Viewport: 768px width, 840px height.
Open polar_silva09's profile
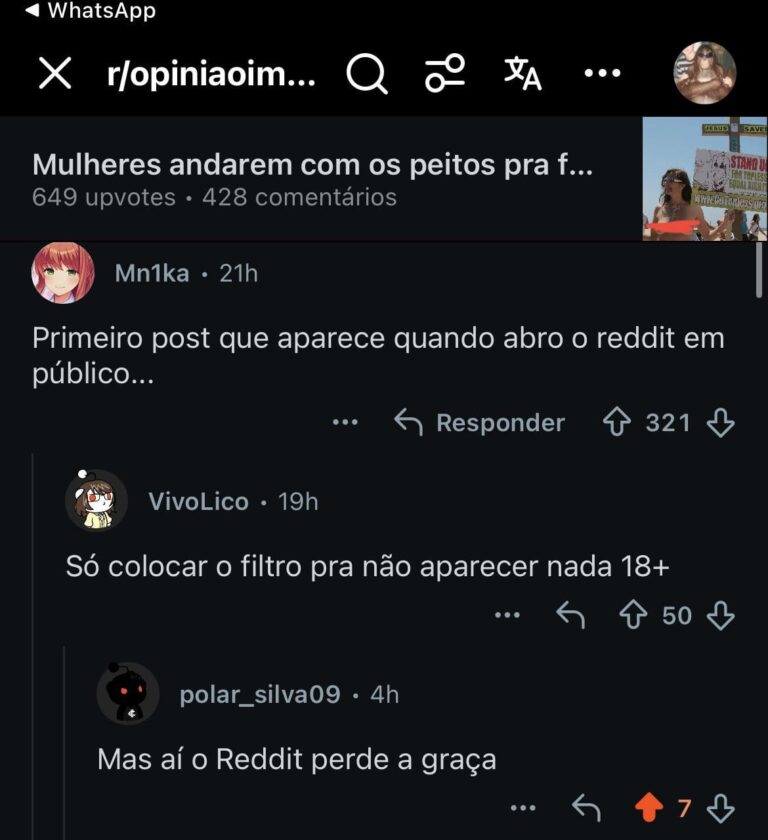(260, 694)
